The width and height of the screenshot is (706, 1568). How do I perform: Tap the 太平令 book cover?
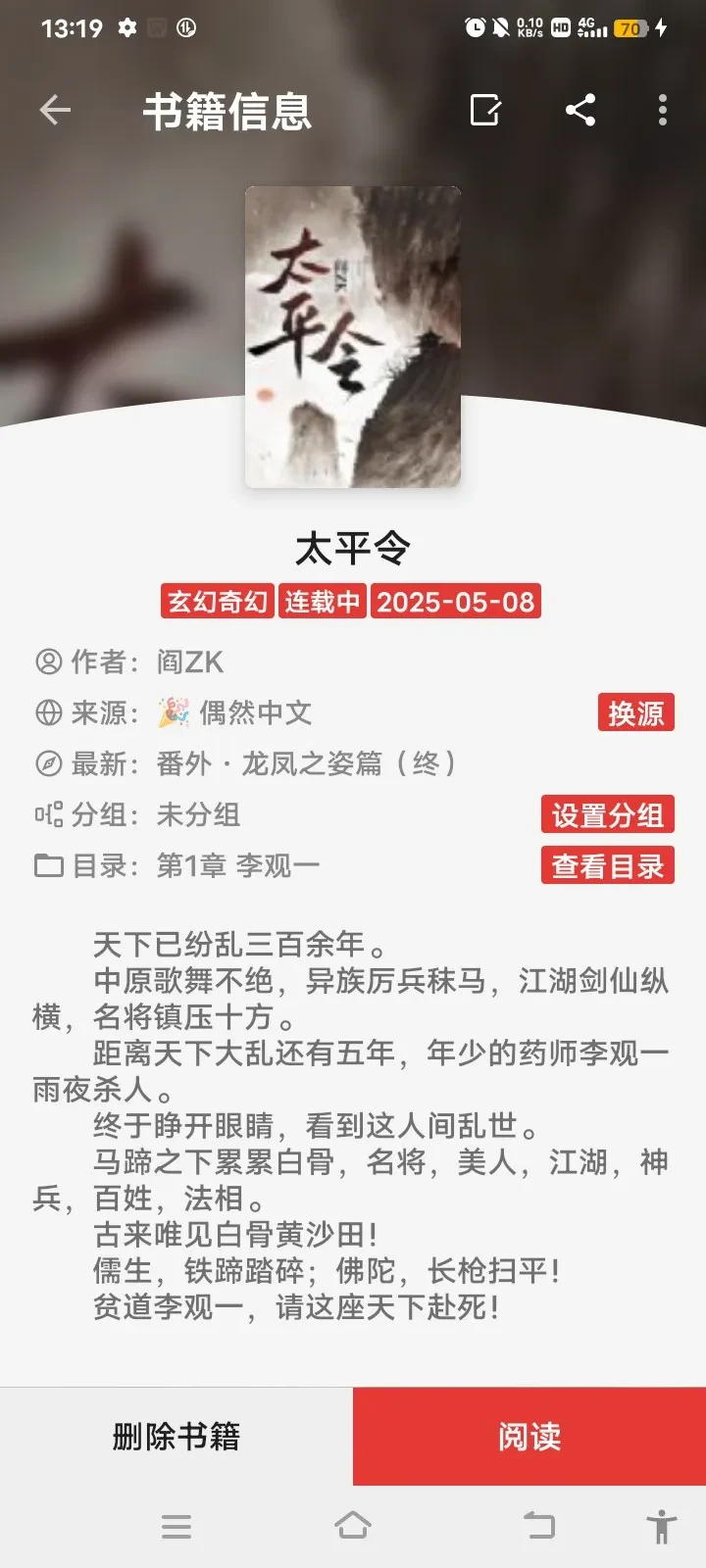352,337
